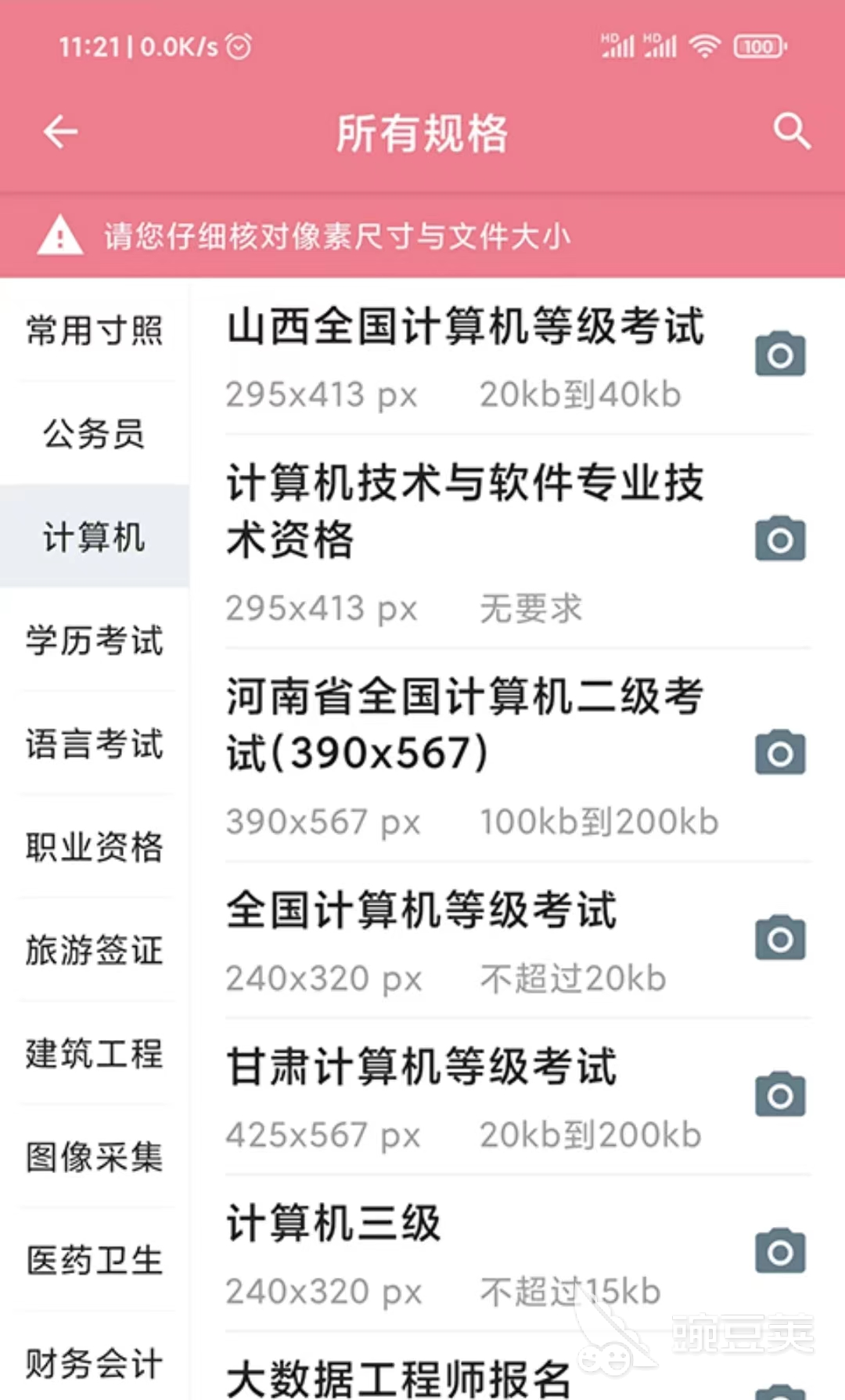
Task: Select the 公务员 category
Action: 95,434
